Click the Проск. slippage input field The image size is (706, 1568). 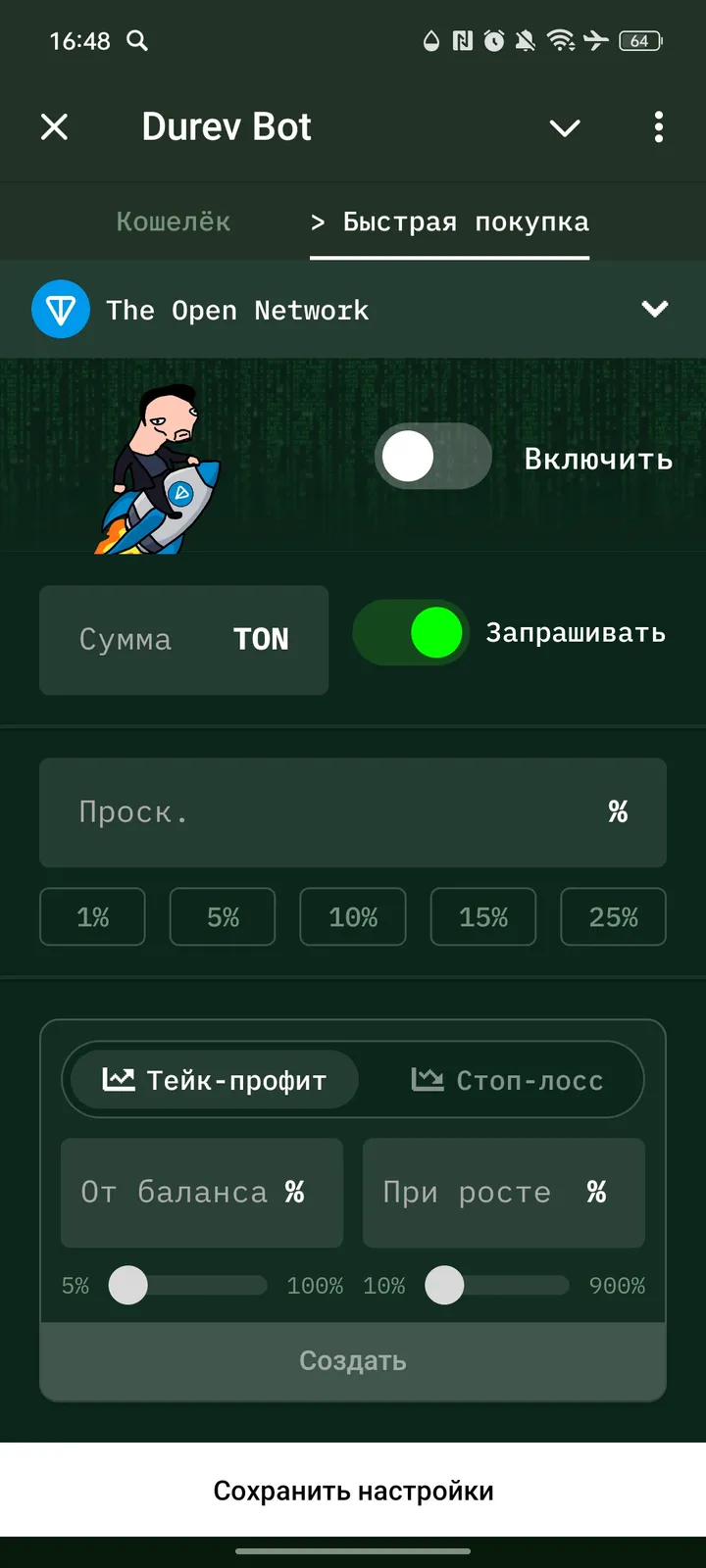[x=353, y=812]
